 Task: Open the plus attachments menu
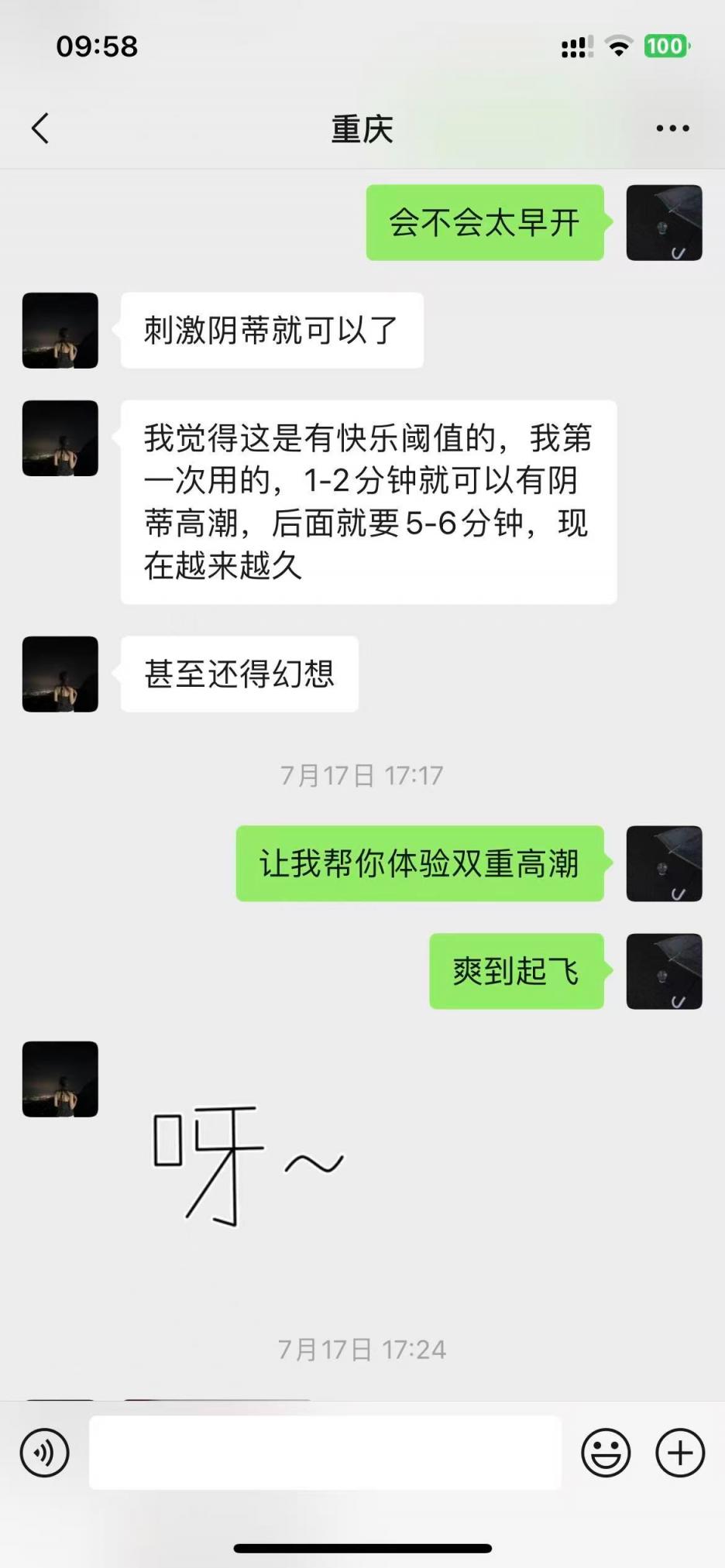tap(680, 1453)
